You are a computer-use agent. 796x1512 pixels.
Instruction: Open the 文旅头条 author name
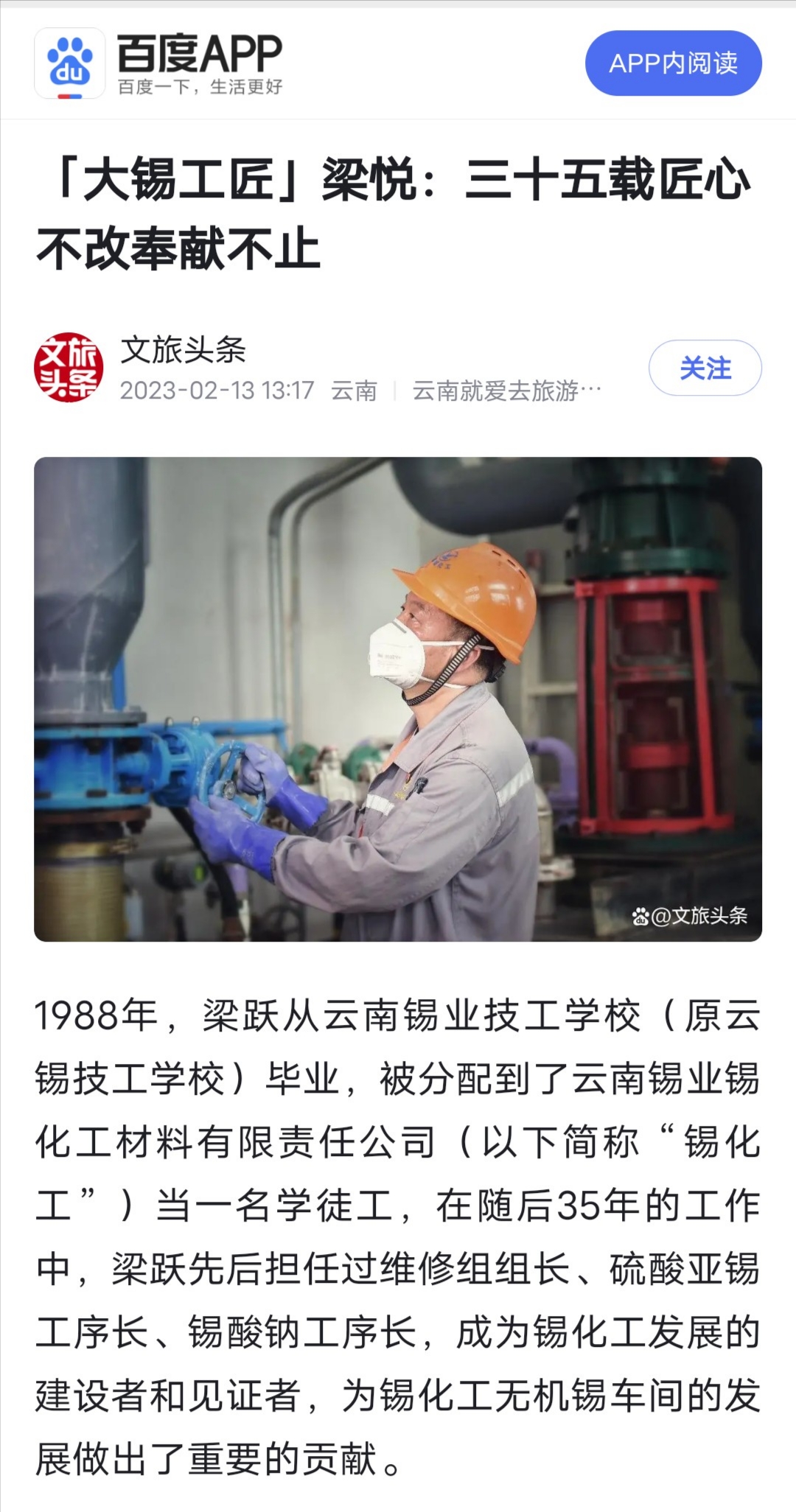[x=184, y=349]
